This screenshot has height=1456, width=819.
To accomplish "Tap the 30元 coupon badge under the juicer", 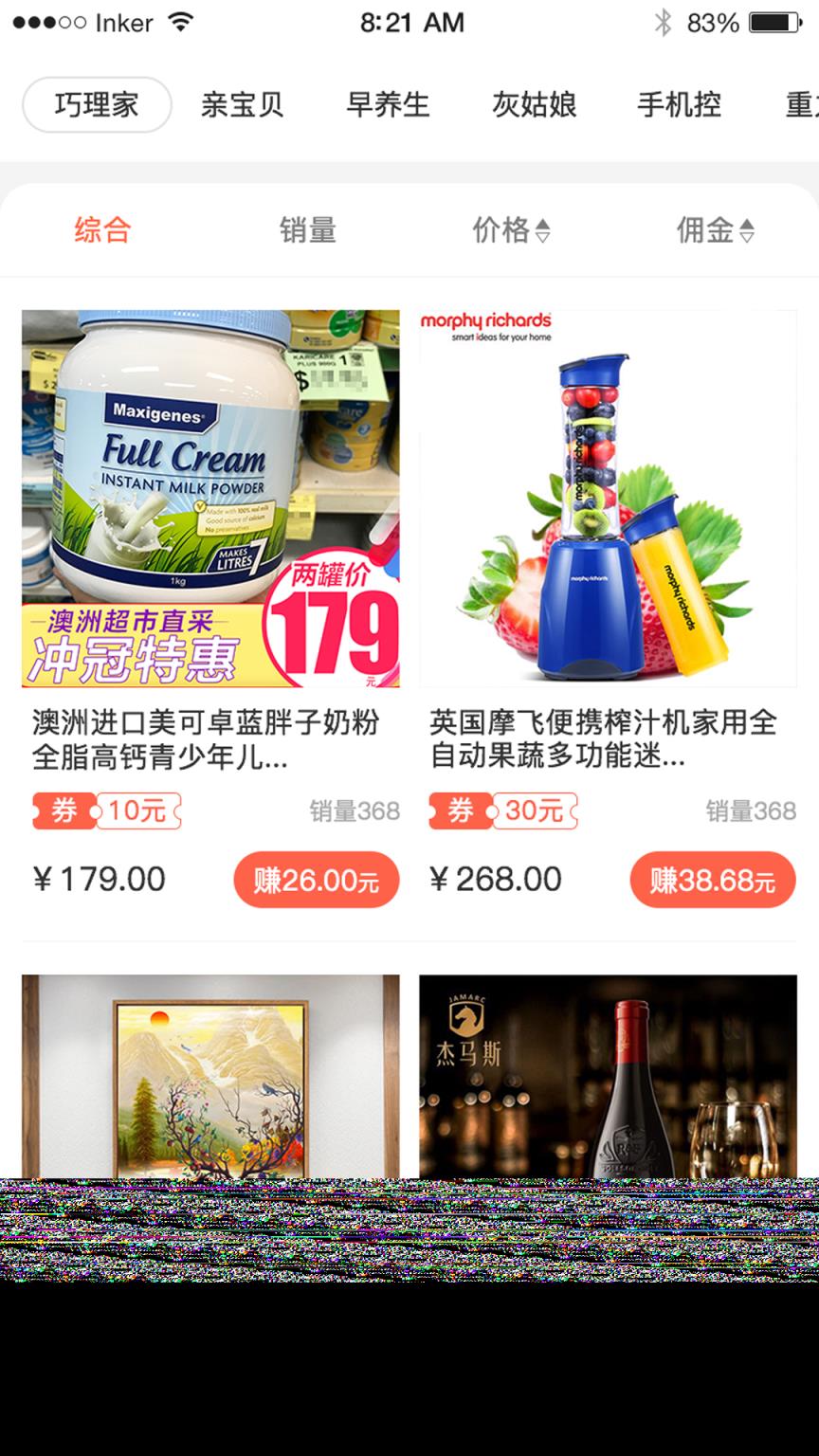I will coord(533,811).
